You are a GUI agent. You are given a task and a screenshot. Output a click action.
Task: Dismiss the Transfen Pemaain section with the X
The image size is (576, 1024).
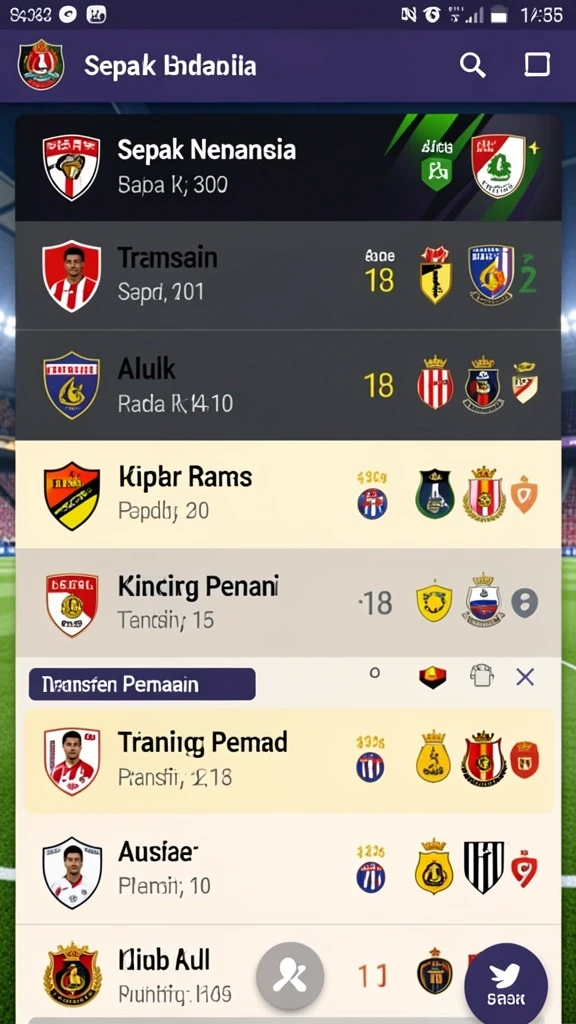pos(525,677)
